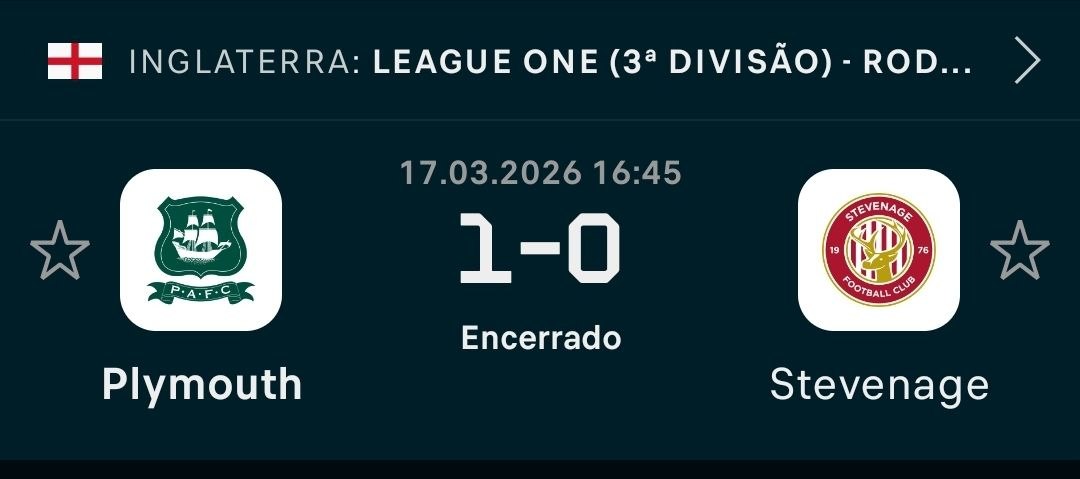
Task: Open the League One competition header
Action: 548,63
